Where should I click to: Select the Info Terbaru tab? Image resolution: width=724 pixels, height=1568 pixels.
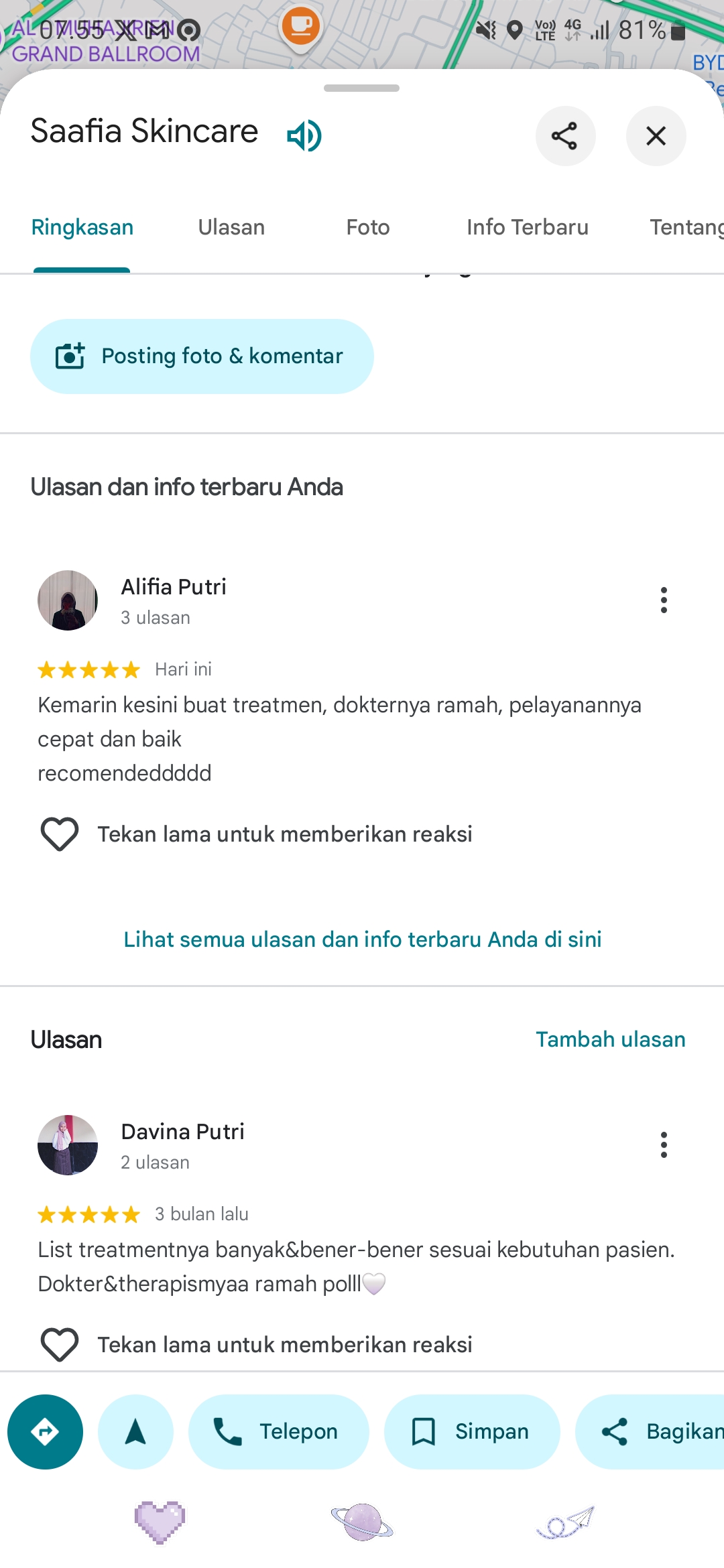[528, 227]
